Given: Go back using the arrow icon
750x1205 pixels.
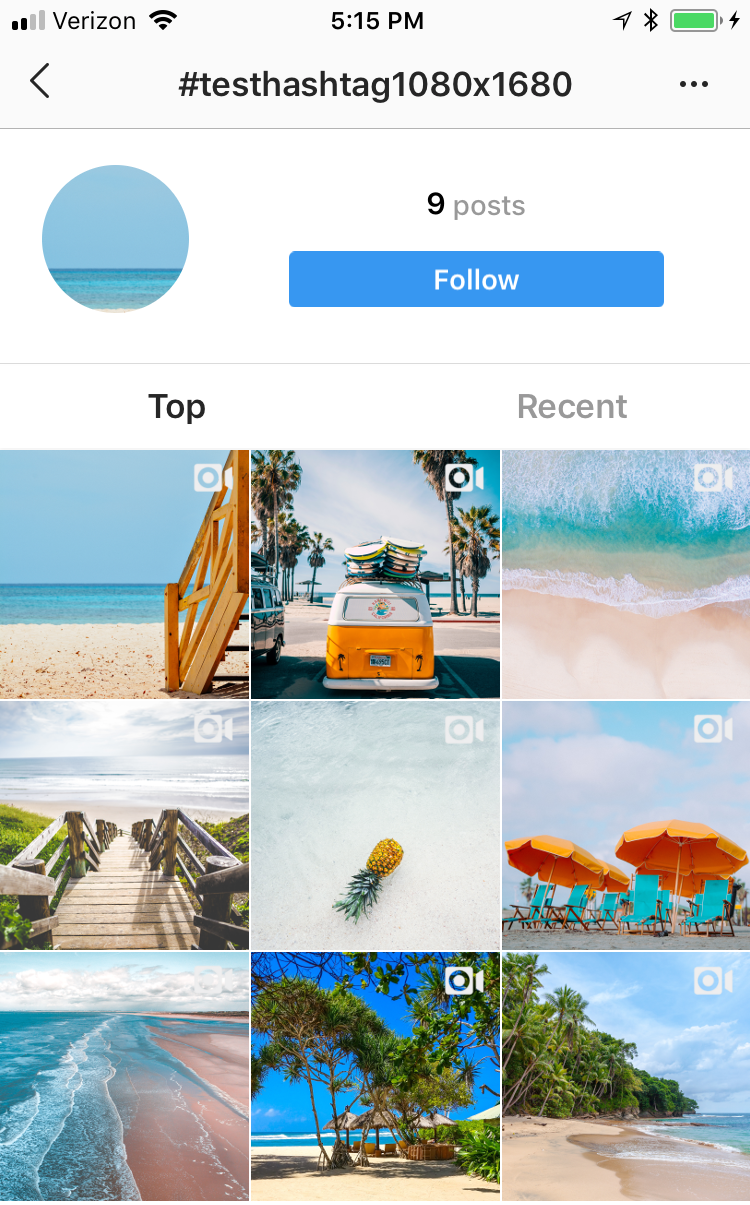Looking at the screenshot, I should (x=40, y=82).
